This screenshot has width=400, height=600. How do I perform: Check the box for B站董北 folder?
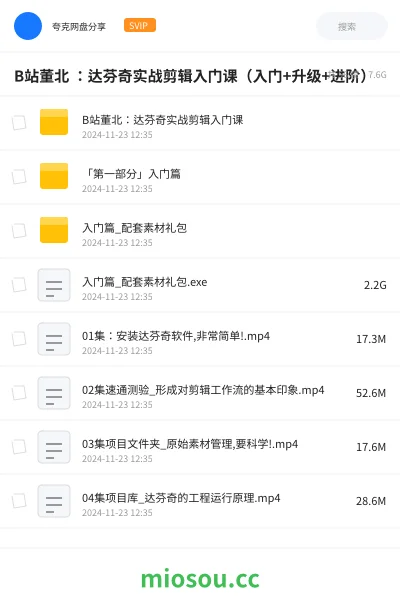tap(19, 123)
